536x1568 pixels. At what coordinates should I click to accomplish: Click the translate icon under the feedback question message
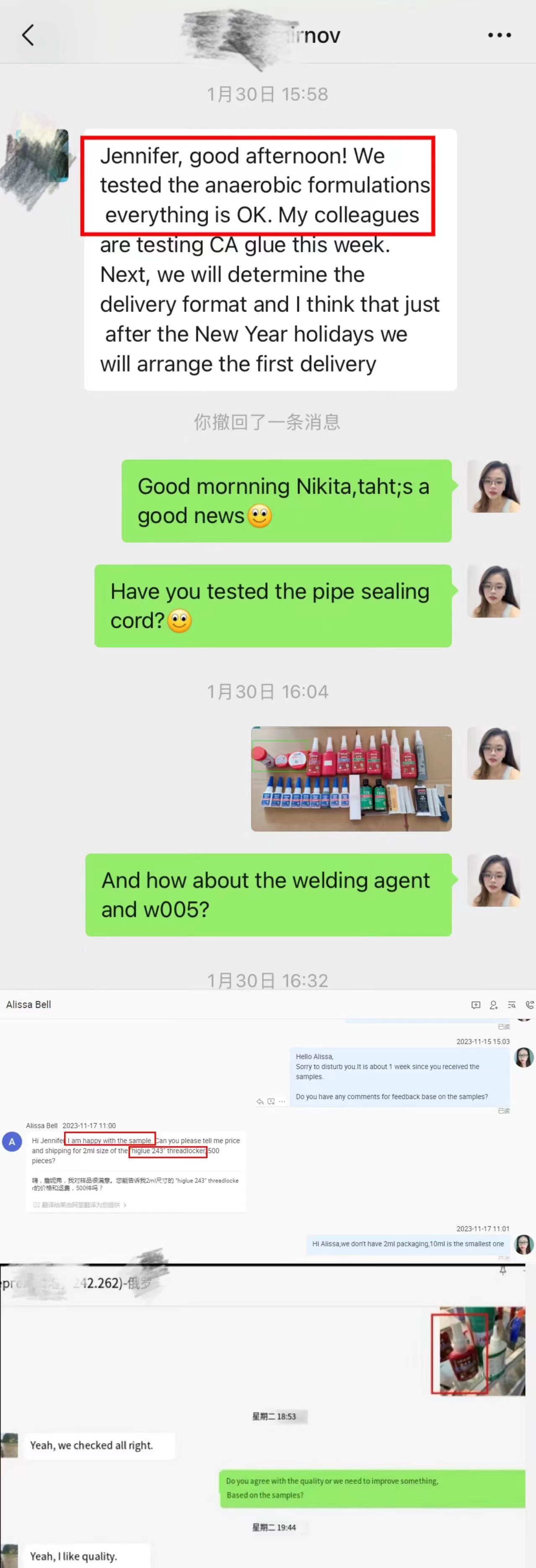point(271,1102)
